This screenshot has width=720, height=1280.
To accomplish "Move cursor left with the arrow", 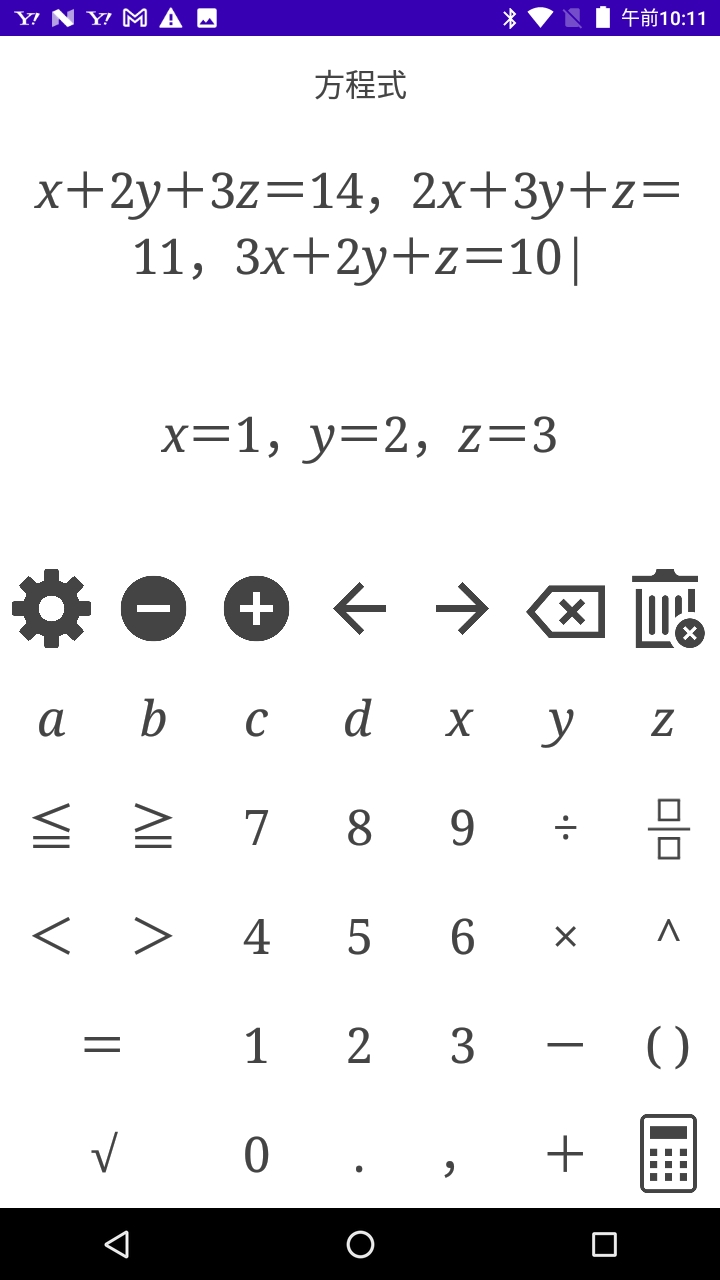I will point(359,609).
